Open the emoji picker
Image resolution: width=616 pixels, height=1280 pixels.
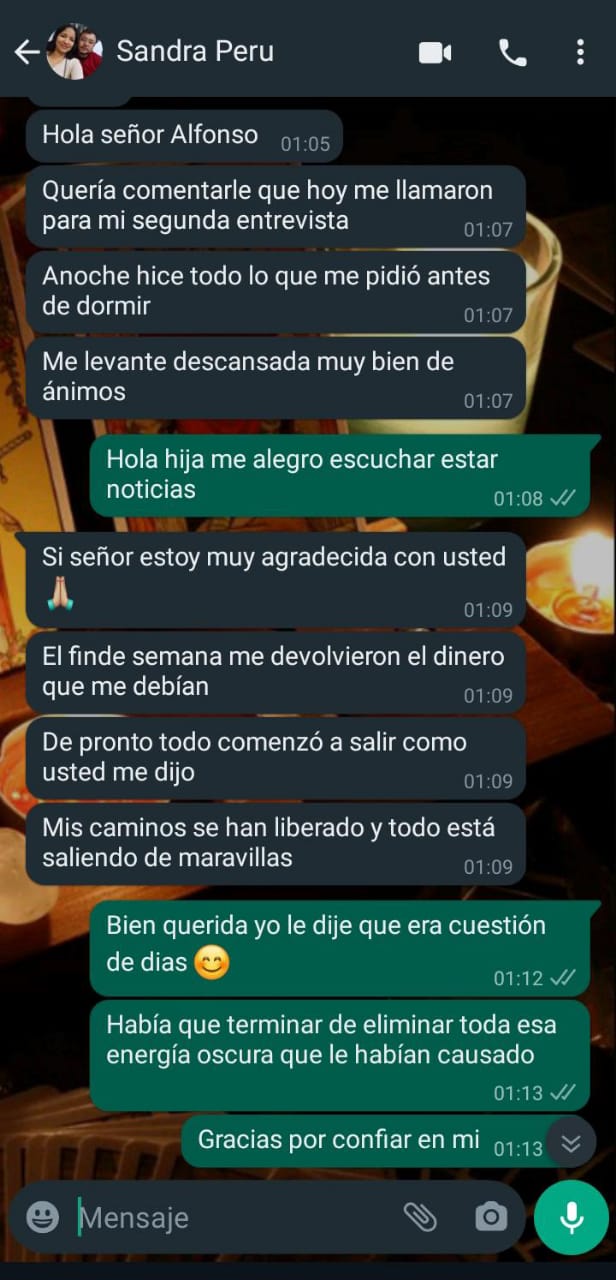coord(42,1217)
